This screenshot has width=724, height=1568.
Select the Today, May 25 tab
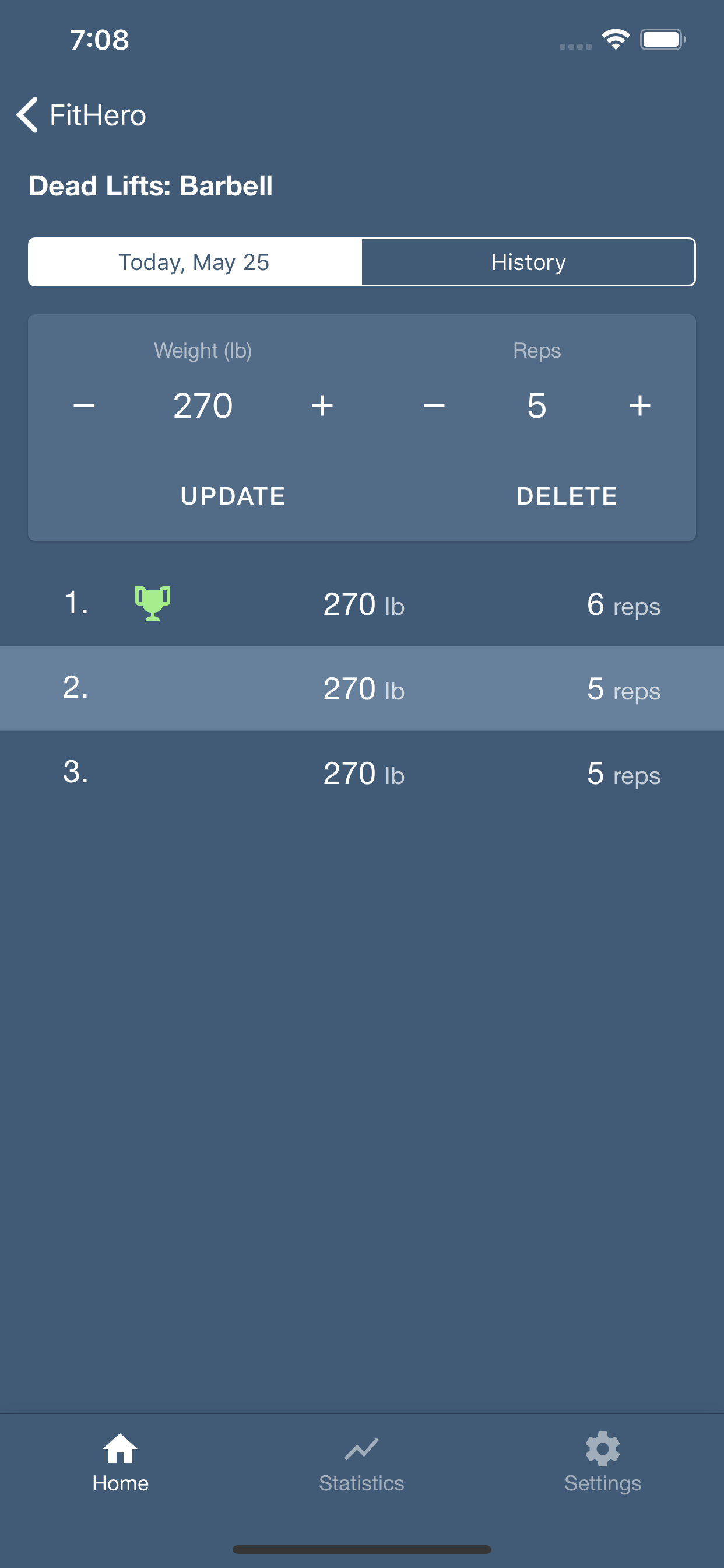click(x=195, y=262)
